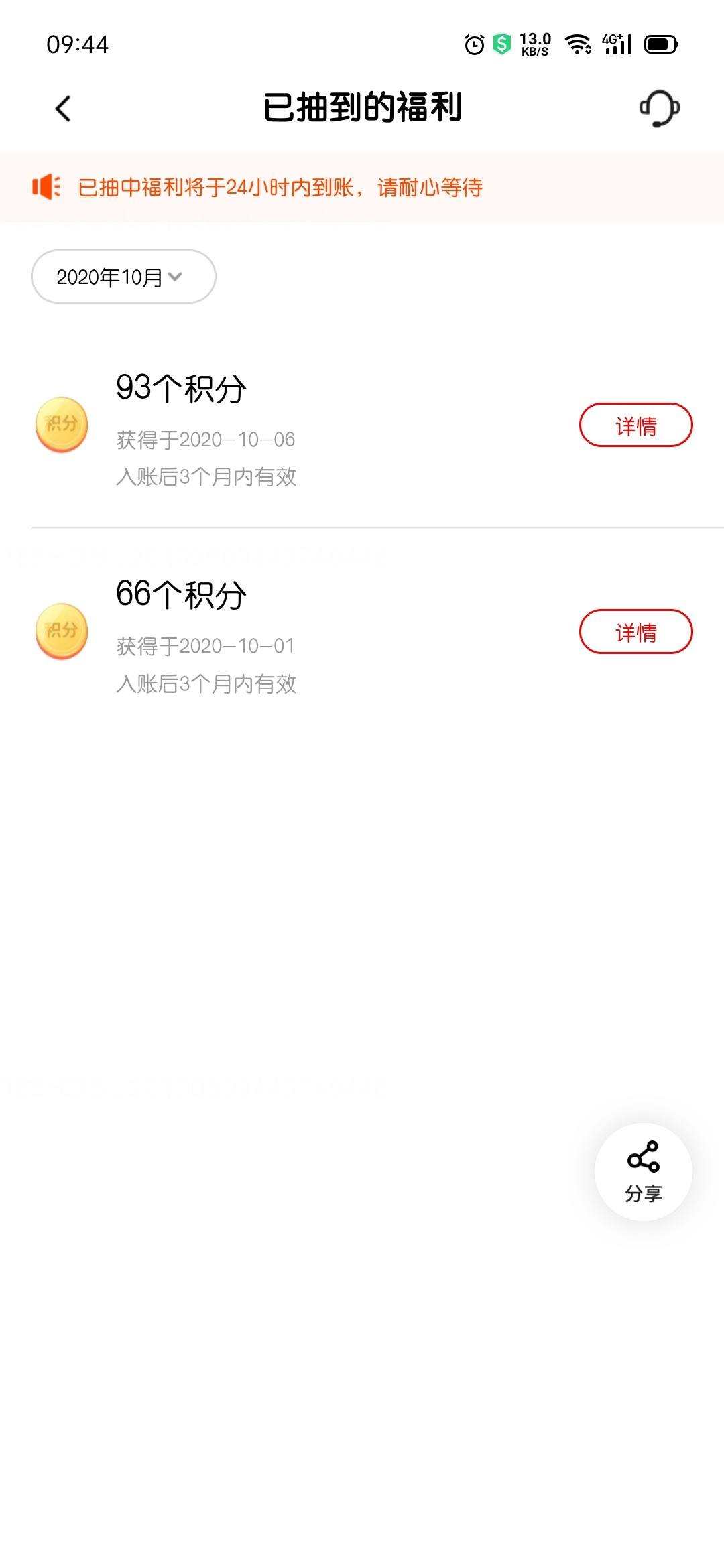Open customer service headset icon
Viewport: 724px width, 1568px height.
click(x=660, y=109)
